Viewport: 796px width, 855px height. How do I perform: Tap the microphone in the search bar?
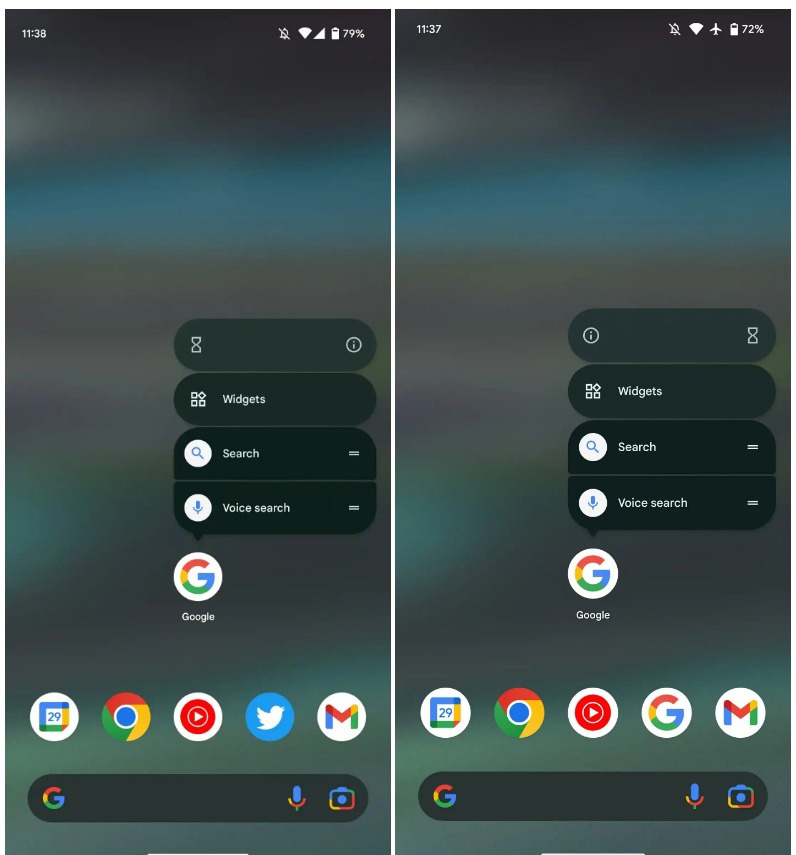click(296, 798)
